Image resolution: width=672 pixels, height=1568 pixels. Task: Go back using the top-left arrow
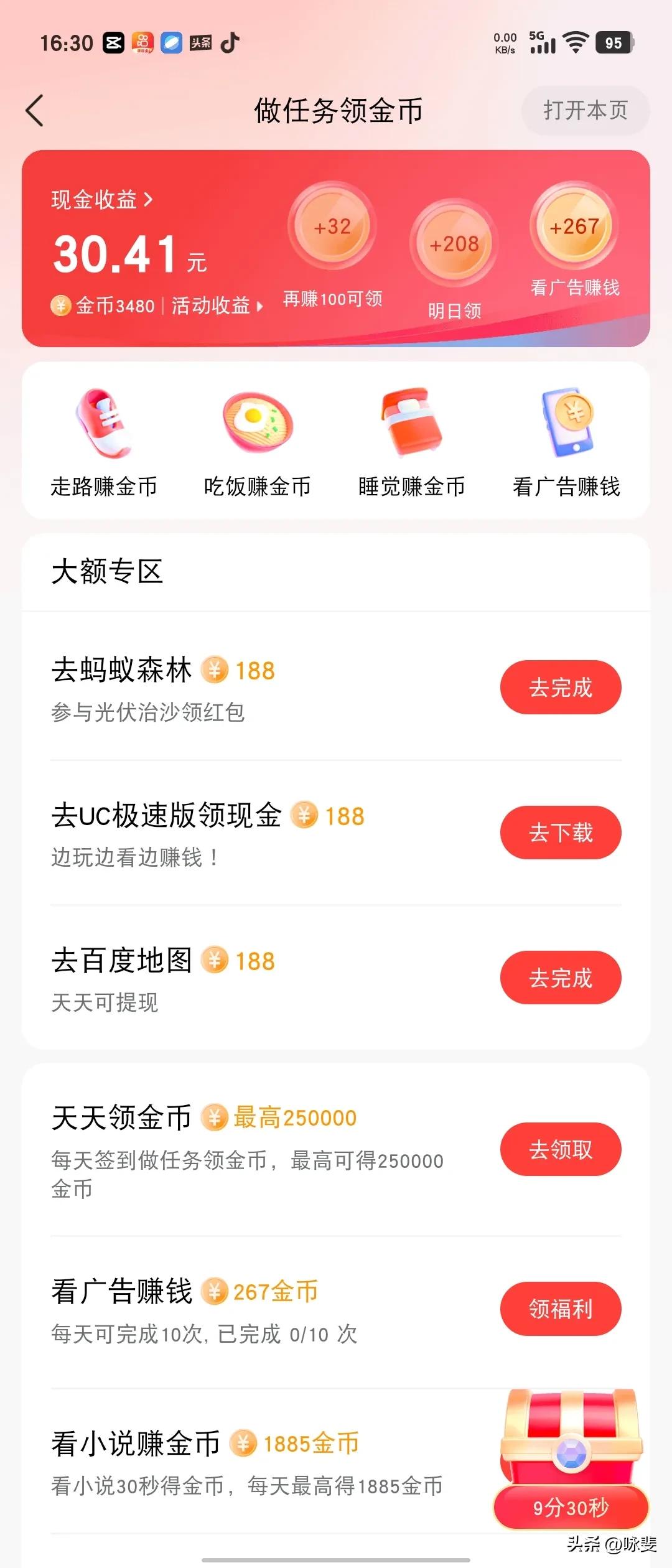click(x=35, y=111)
